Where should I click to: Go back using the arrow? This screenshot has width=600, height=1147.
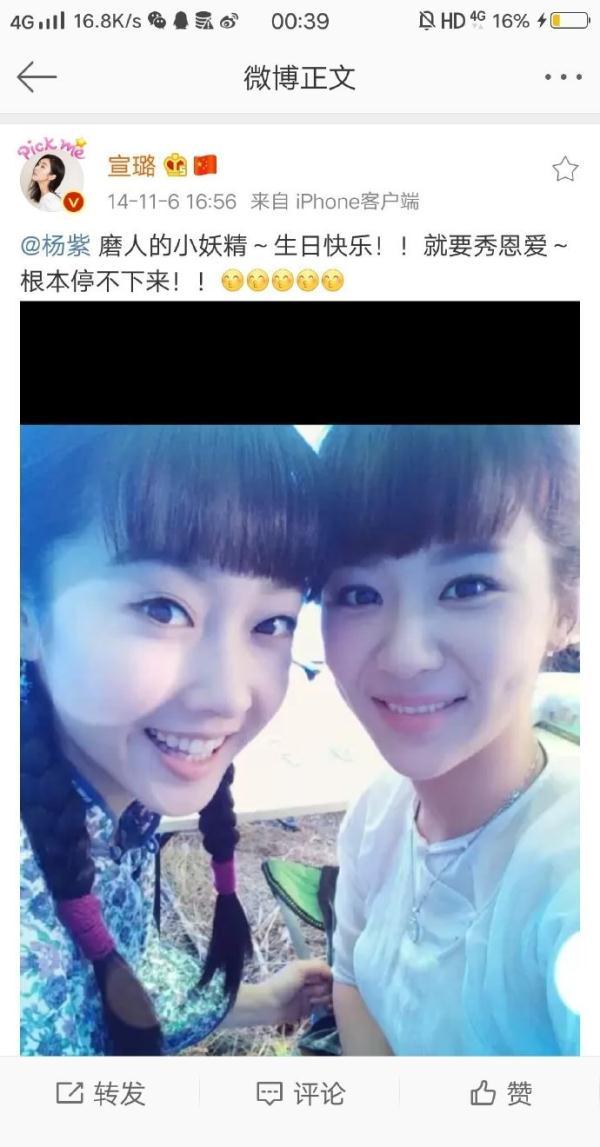pos(37,77)
